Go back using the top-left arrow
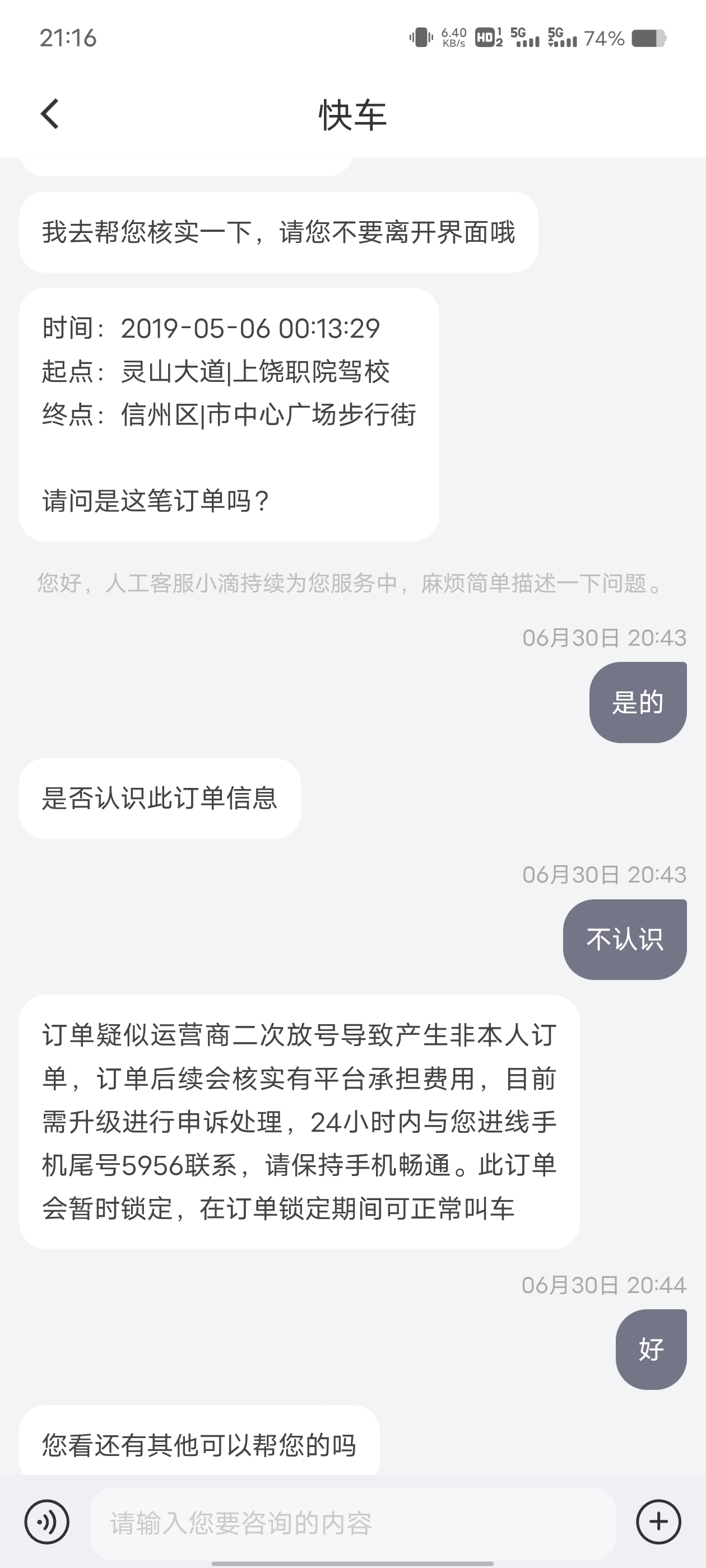The width and height of the screenshot is (706, 1568). coord(50,114)
